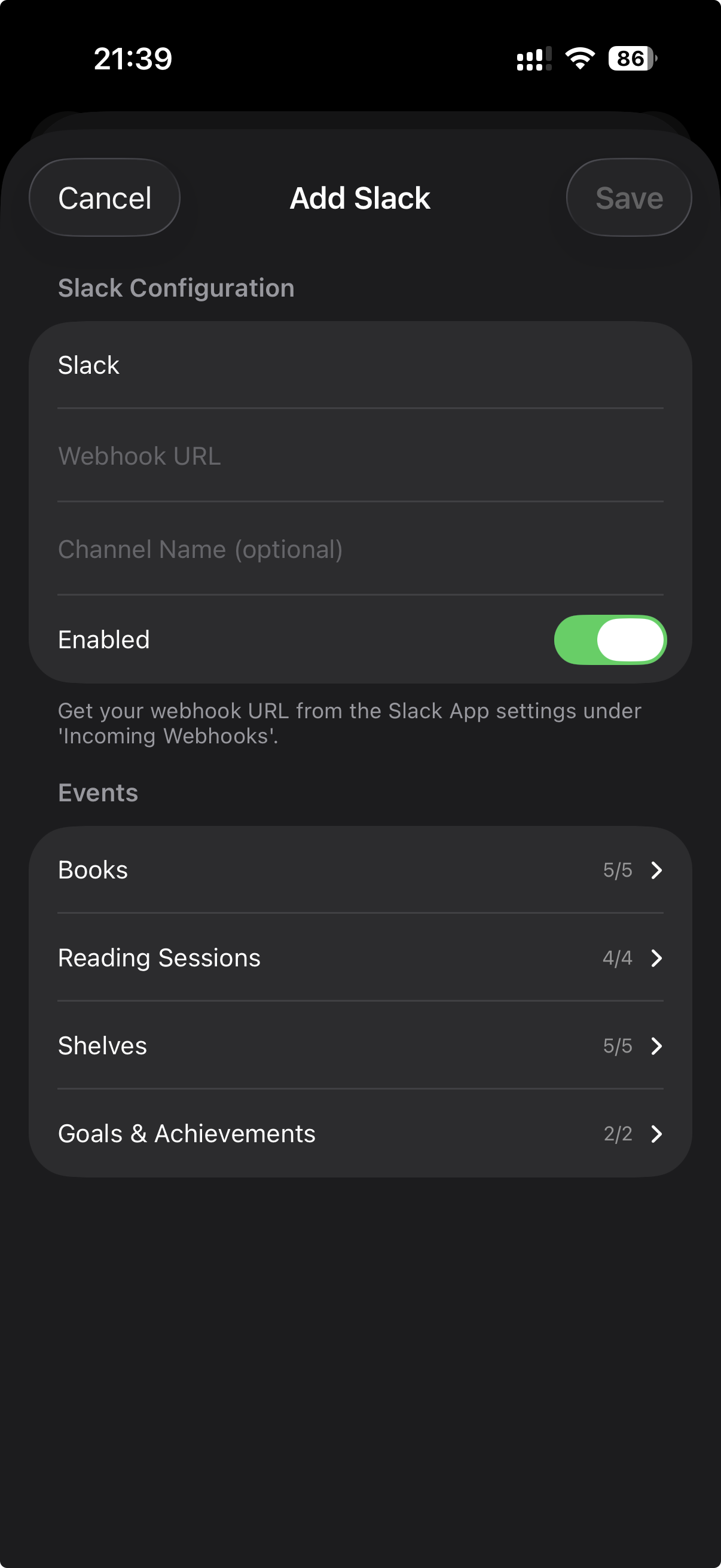Open Goals & Achievements event options
This screenshot has width=721, height=1568.
360,1133
